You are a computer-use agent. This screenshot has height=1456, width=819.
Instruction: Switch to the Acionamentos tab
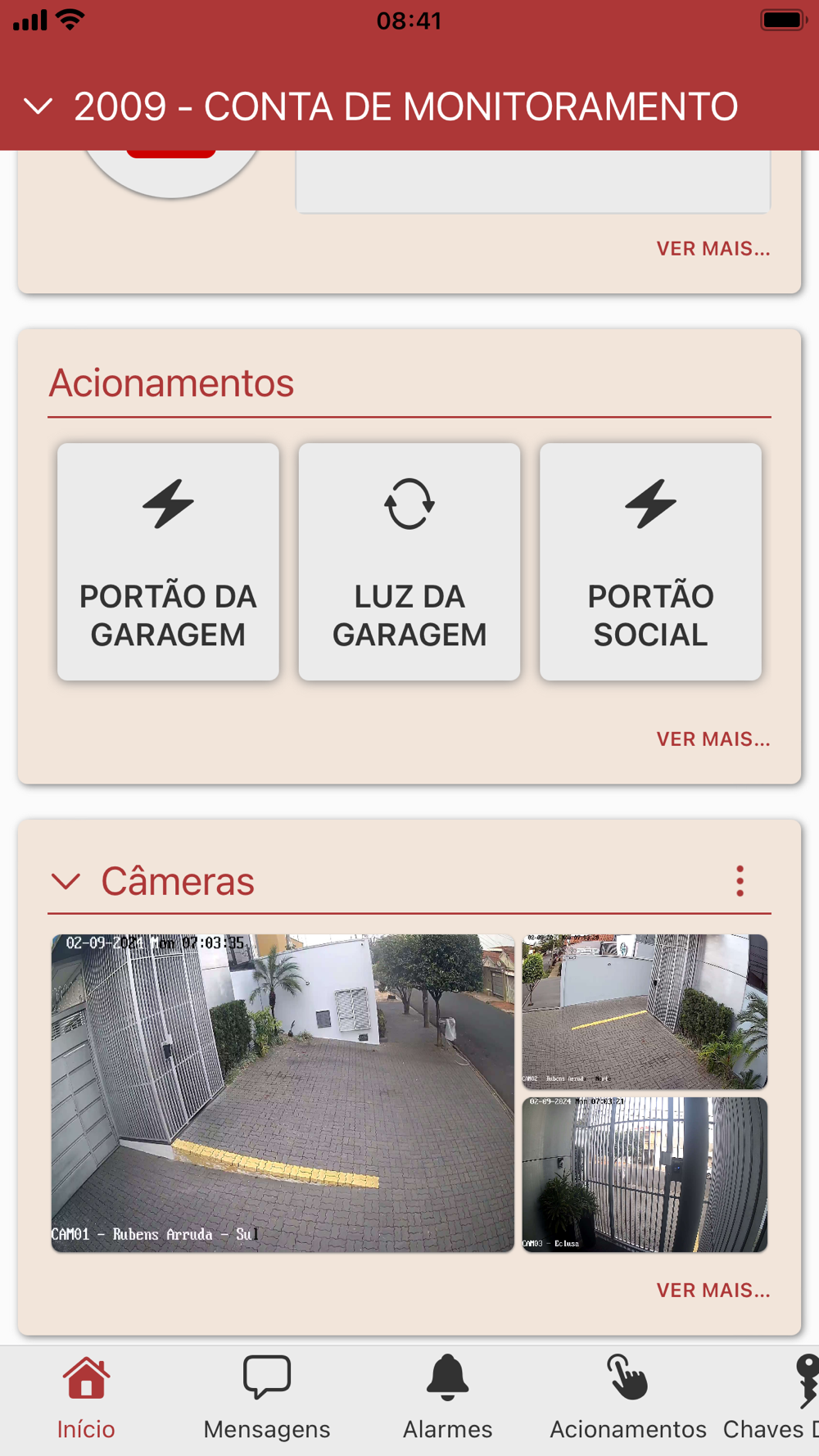coord(628,1399)
